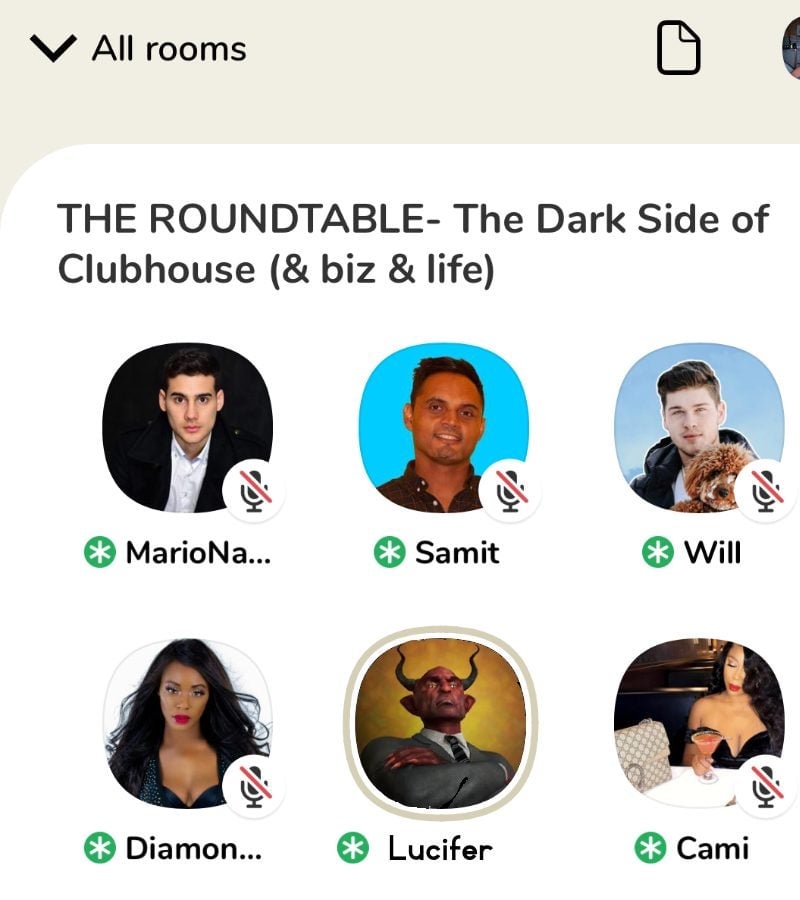Go back to All rooms
The height and width of the screenshot is (900, 800).
coord(140,48)
